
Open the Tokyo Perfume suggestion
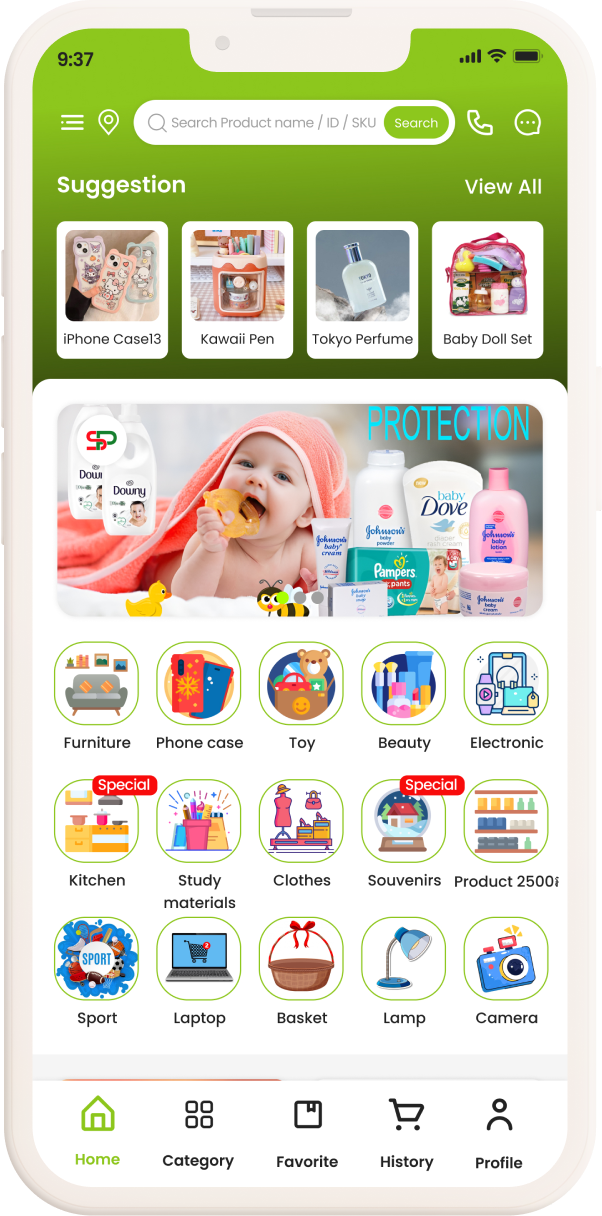(x=362, y=289)
